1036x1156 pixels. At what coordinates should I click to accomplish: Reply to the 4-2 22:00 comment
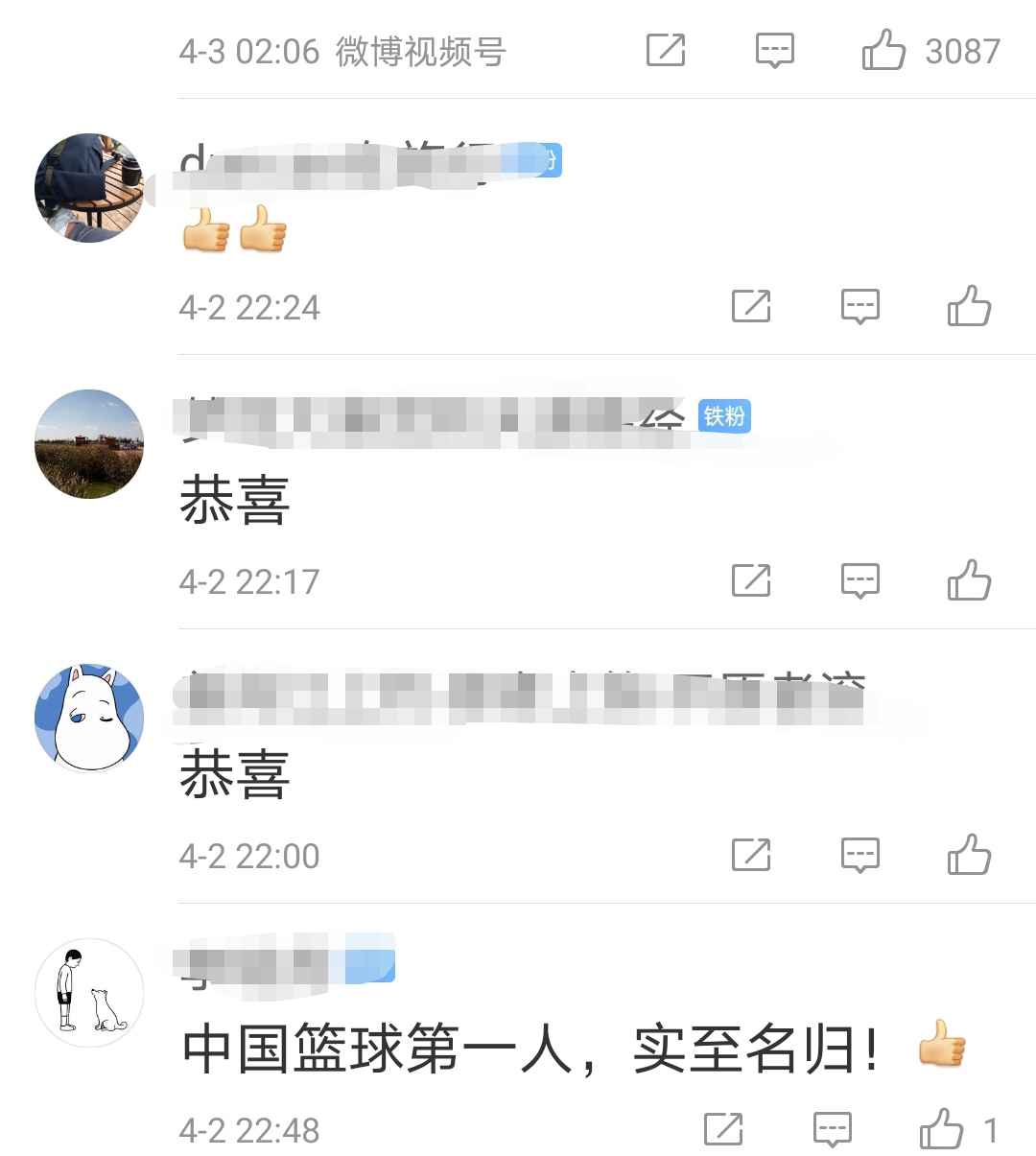click(x=859, y=855)
